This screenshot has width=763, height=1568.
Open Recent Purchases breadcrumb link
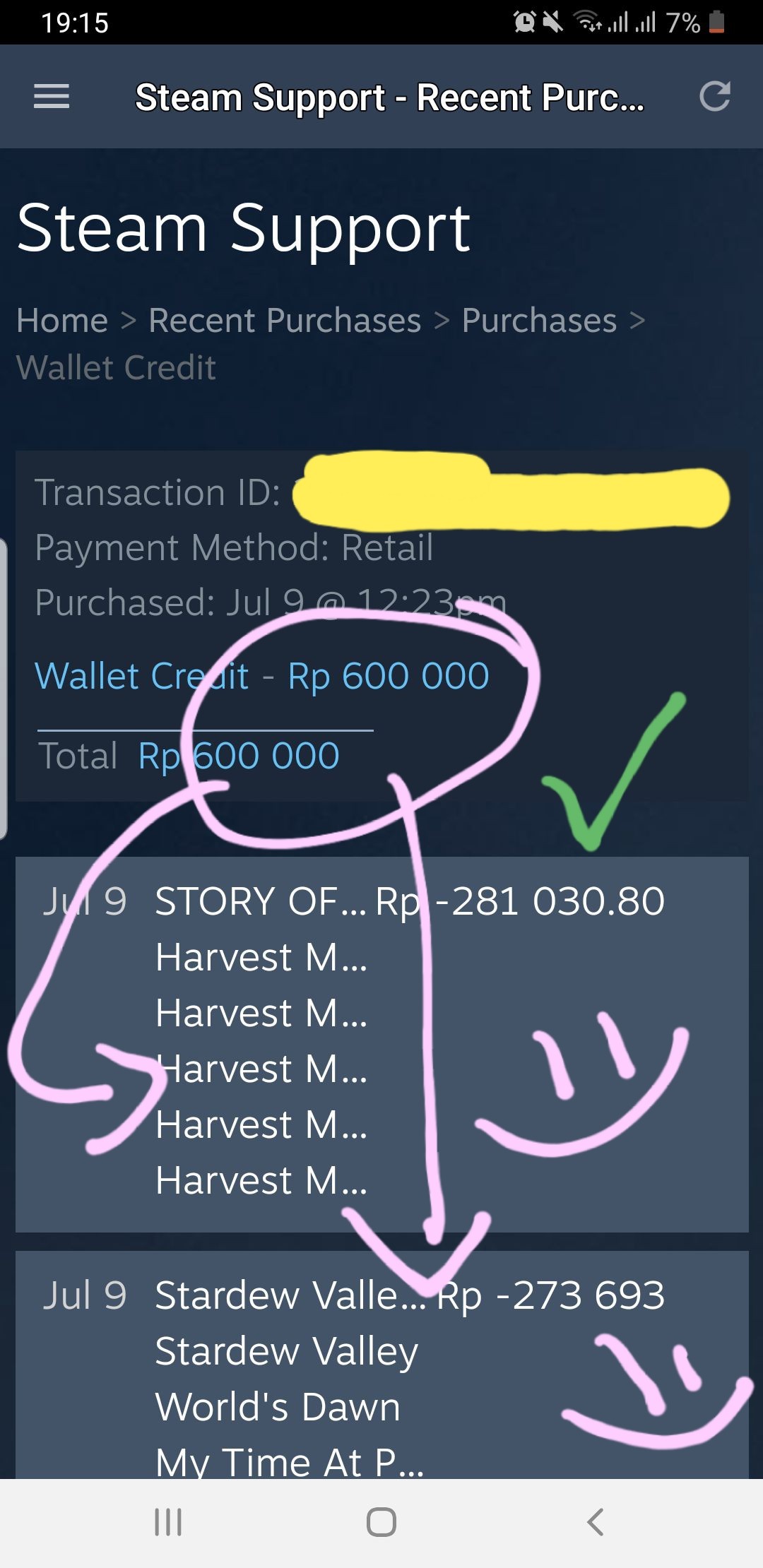tap(285, 321)
